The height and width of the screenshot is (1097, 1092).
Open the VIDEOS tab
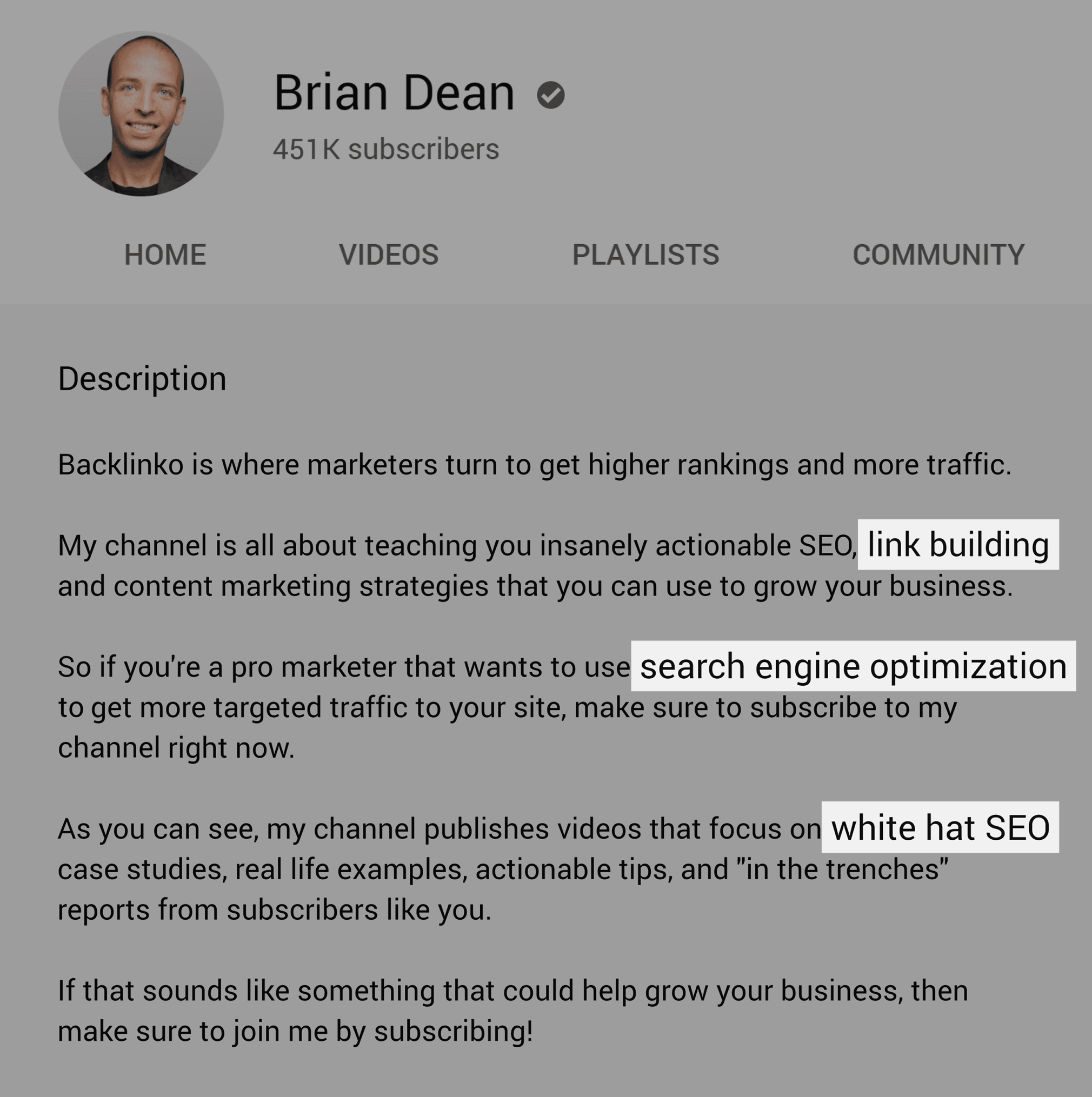[x=389, y=255]
